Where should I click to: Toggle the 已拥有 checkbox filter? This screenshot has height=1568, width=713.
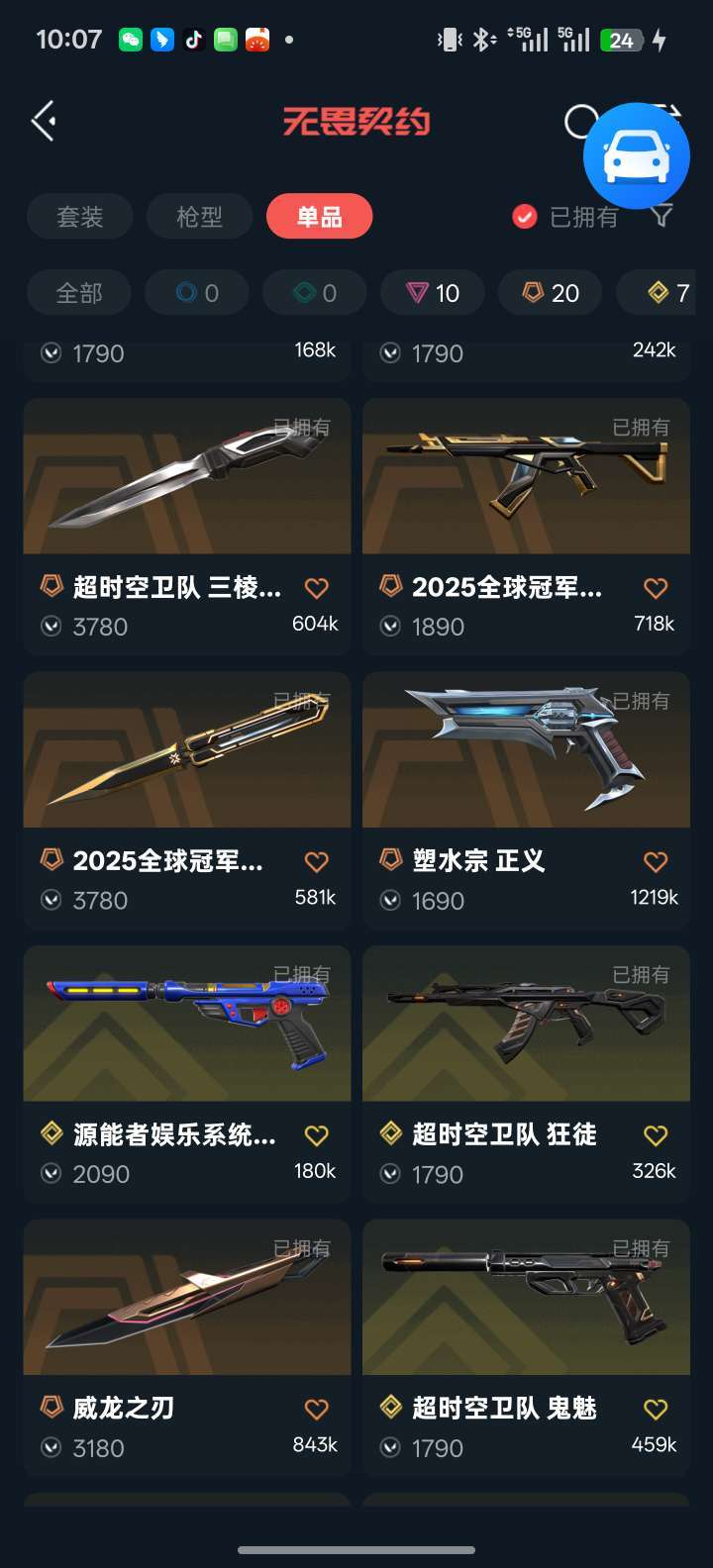(525, 217)
